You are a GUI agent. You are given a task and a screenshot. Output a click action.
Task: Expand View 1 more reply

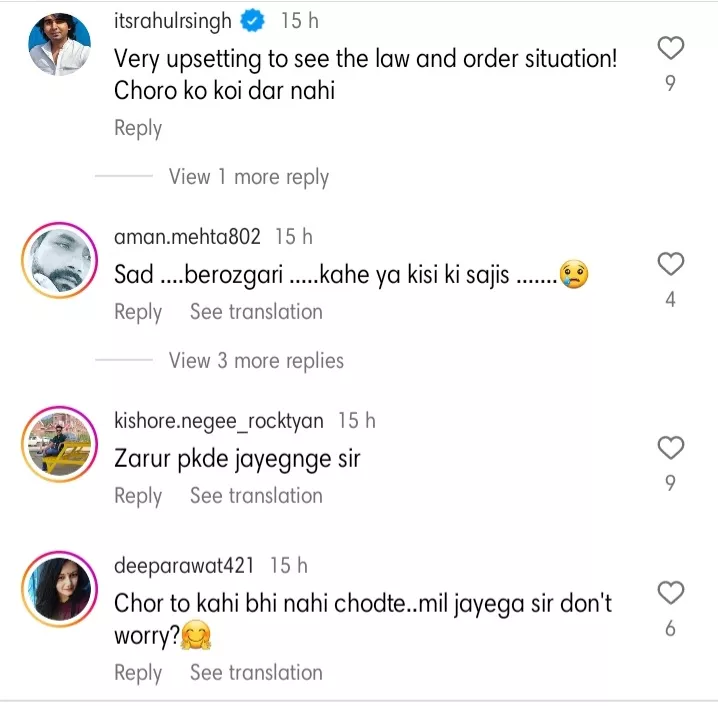248,177
